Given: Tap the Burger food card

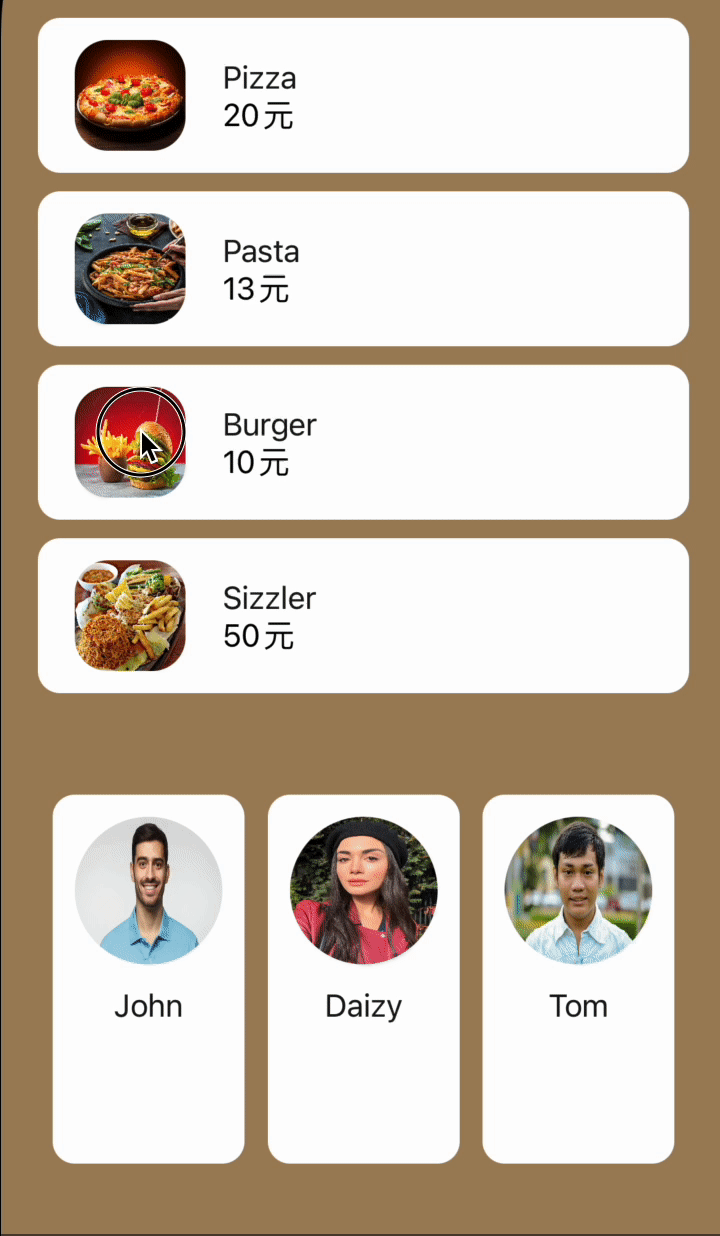Looking at the screenshot, I should click(363, 442).
